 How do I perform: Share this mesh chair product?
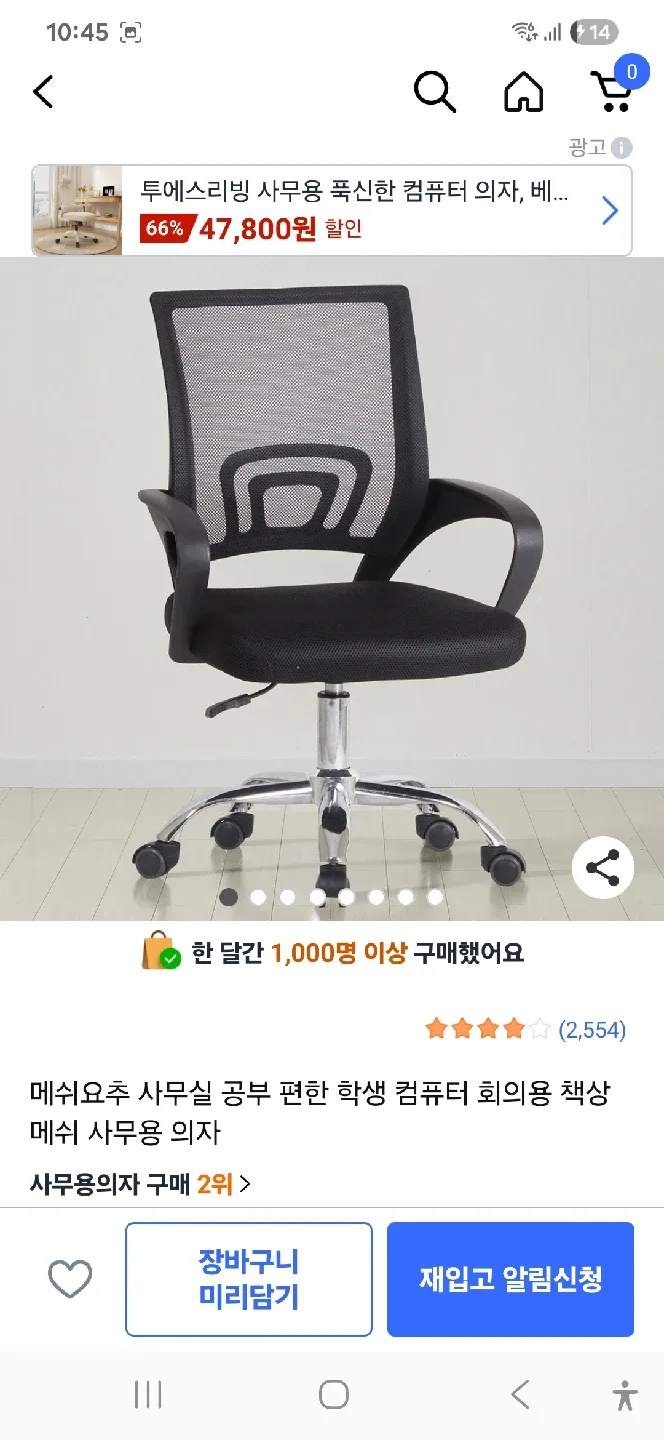[x=602, y=868]
